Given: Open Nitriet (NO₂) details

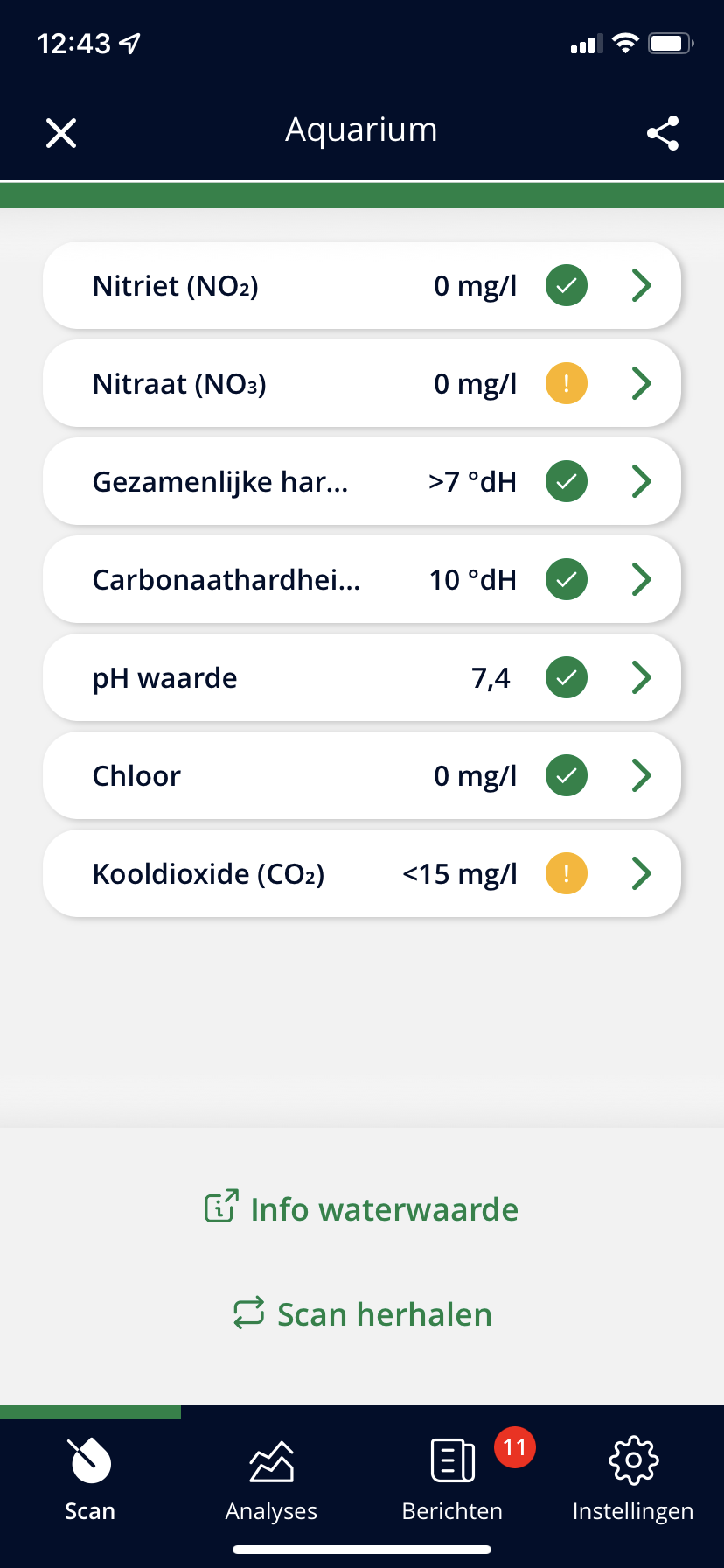Looking at the screenshot, I should click(x=361, y=285).
